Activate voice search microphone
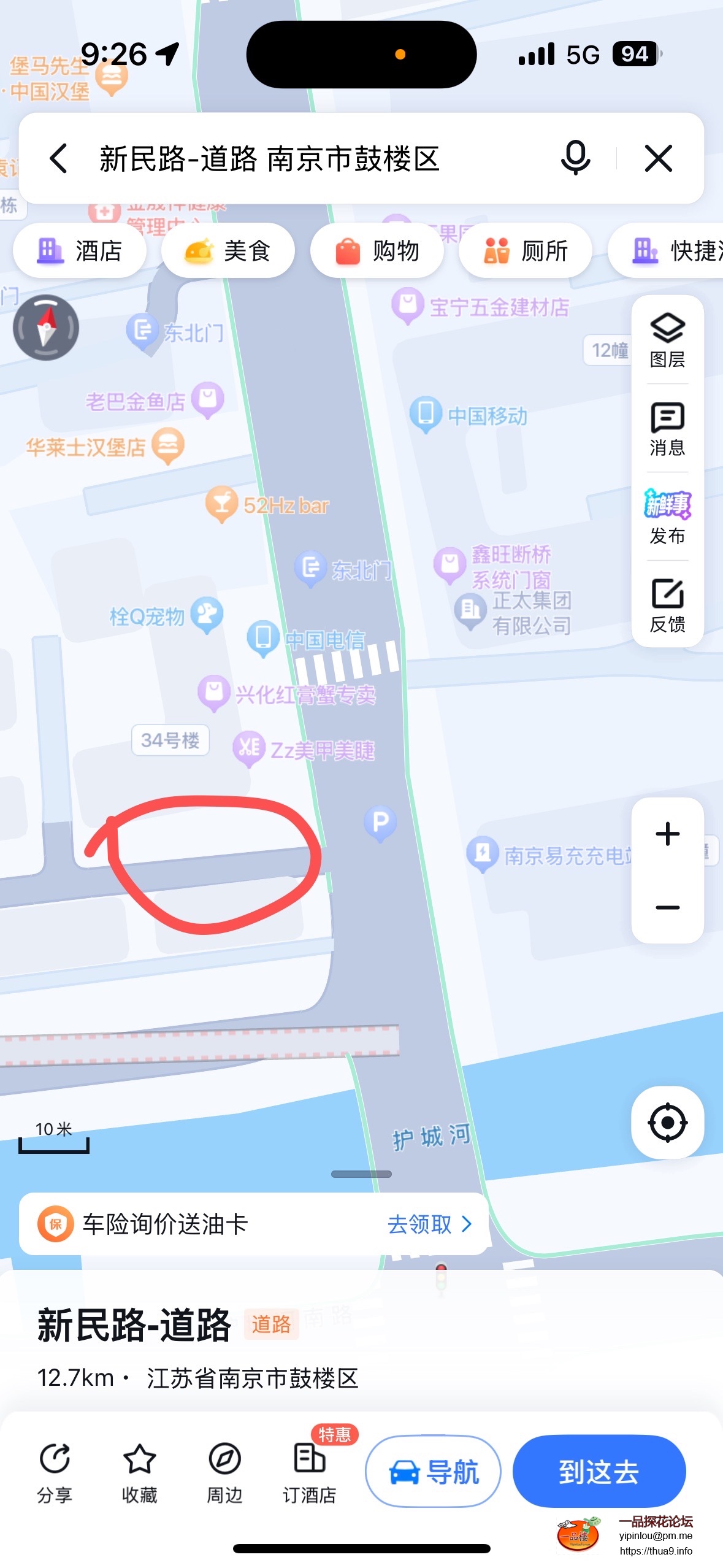Image resolution: width=723 pixels, height=1568 pixels. pos(575,158)
